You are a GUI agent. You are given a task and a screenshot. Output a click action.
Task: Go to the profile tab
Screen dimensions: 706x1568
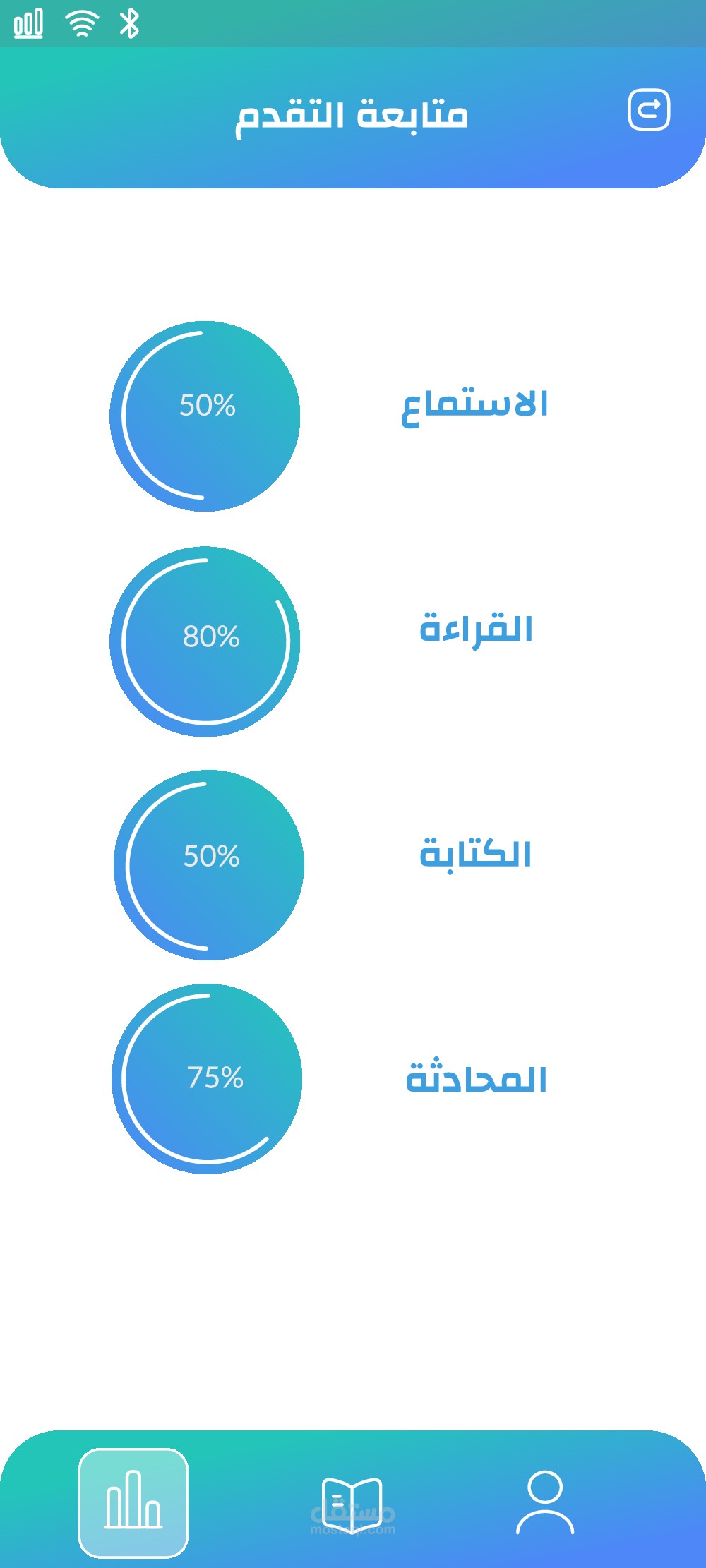click(x=545, y=1502)
